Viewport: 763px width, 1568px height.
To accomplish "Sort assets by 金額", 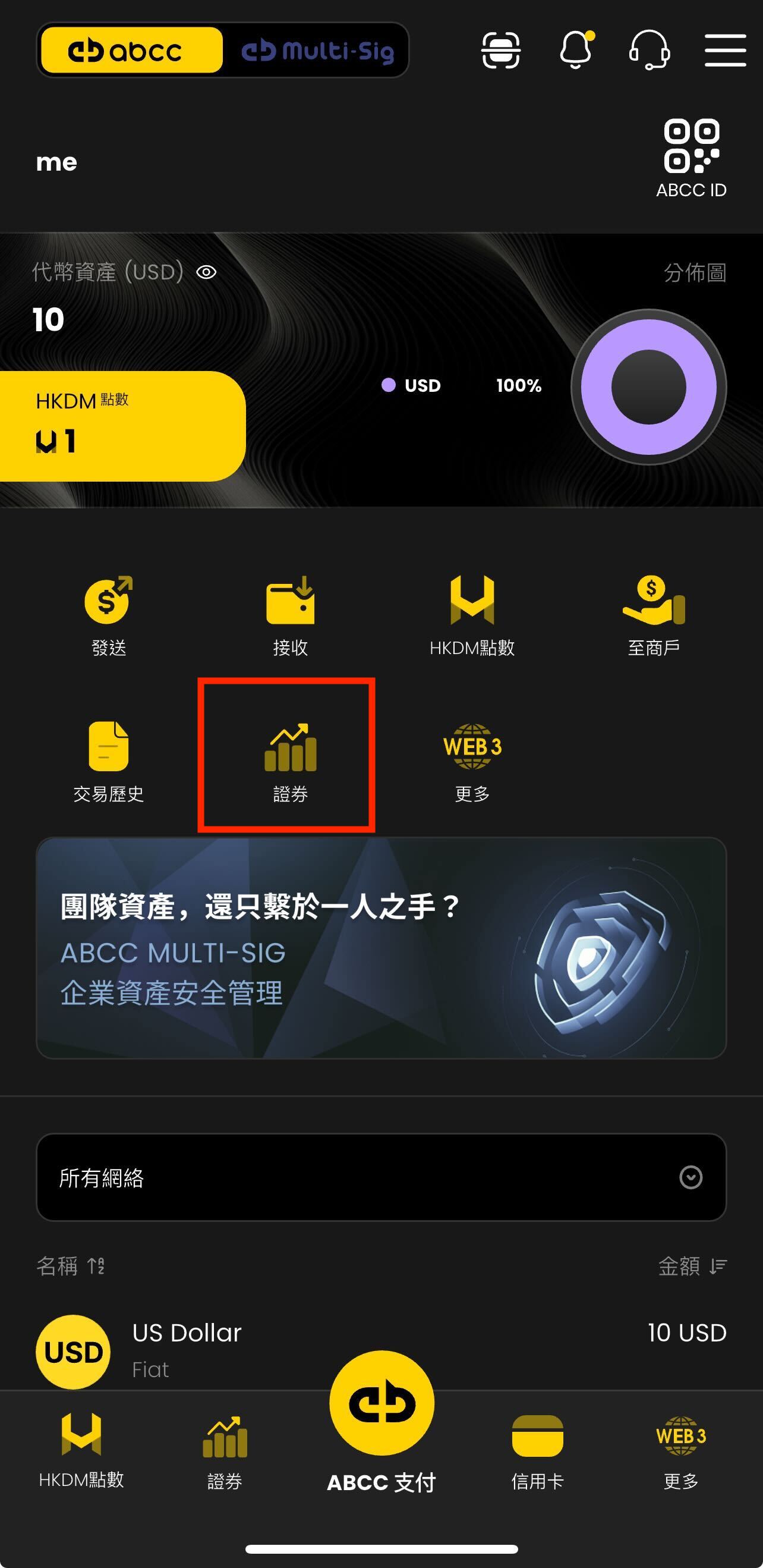I will tap(692, 1266).
